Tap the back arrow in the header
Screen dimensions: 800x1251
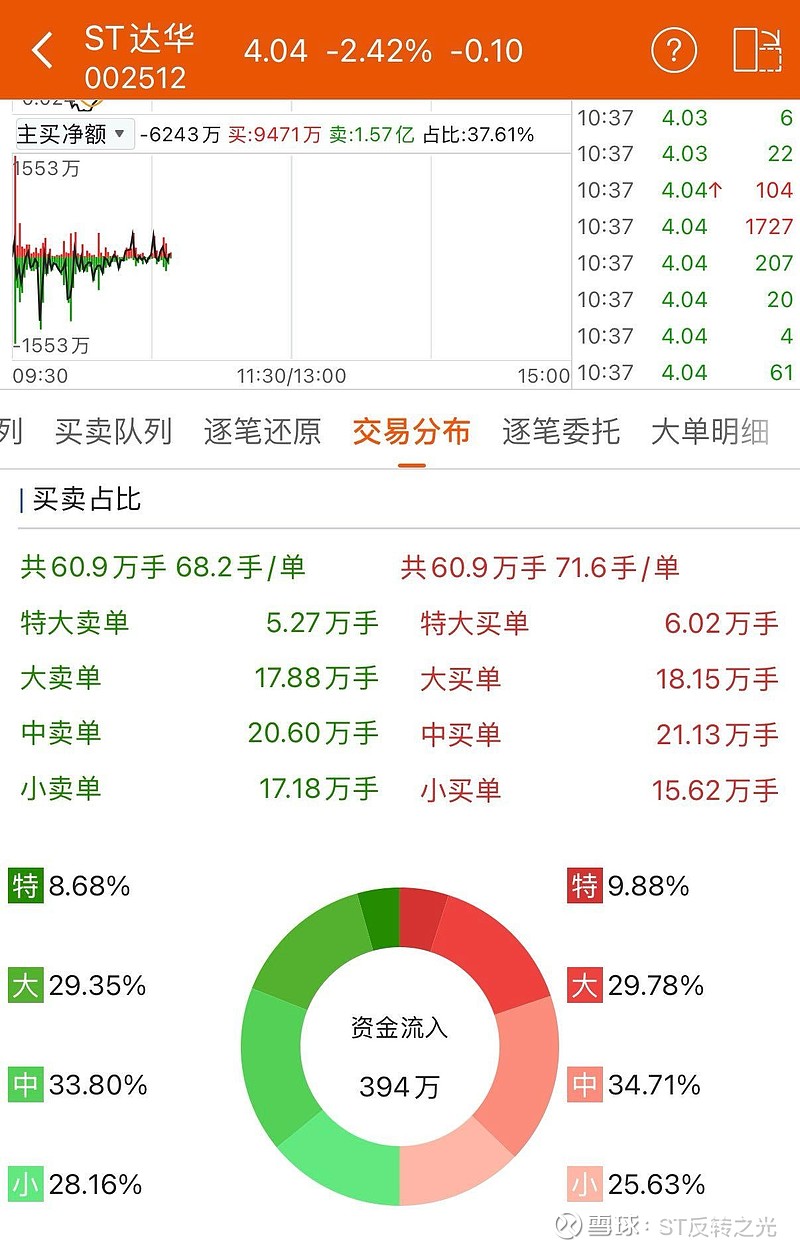[40, 48]
